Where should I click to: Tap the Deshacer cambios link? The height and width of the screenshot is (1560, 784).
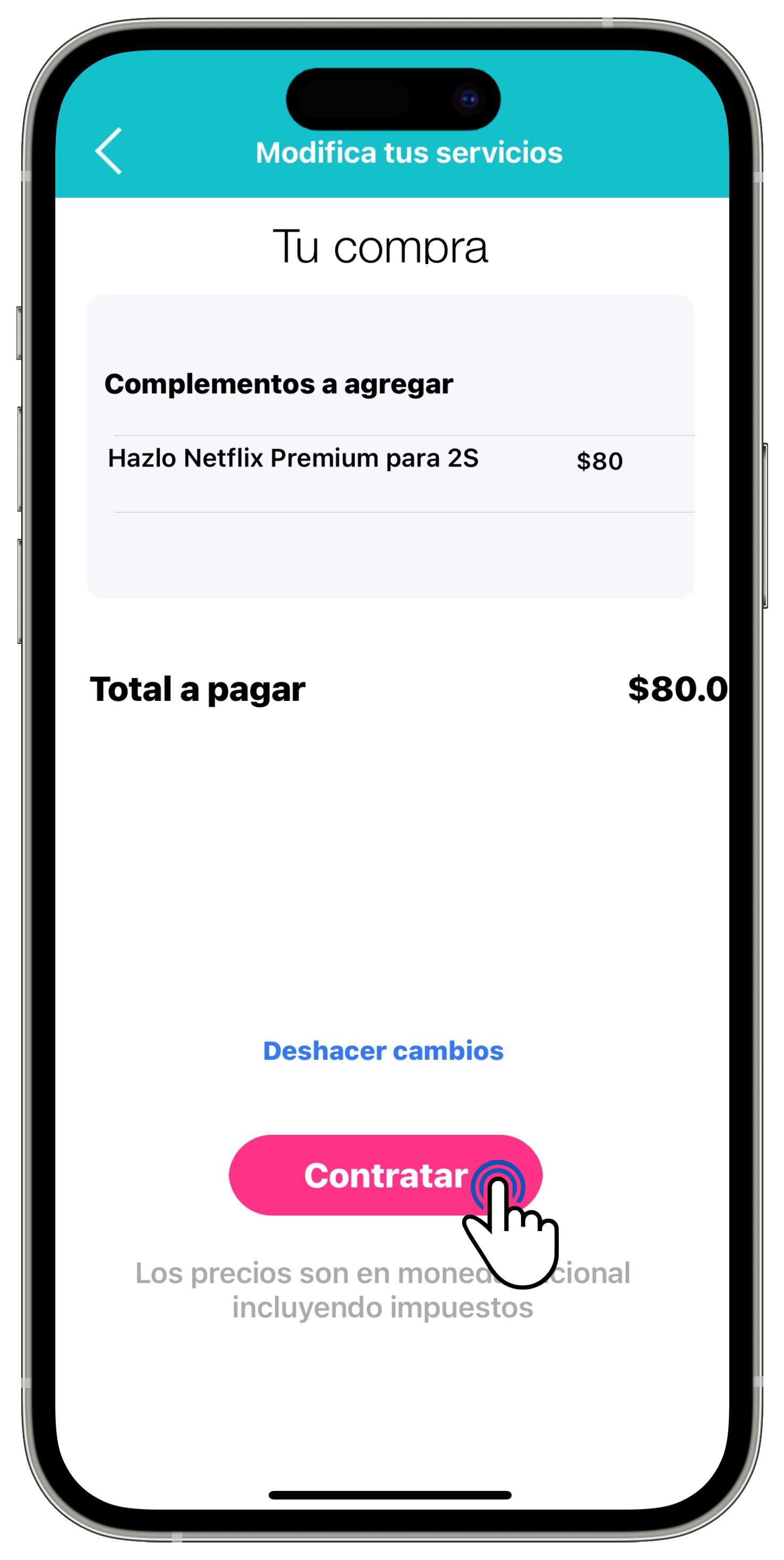[x=382, y=1052]
